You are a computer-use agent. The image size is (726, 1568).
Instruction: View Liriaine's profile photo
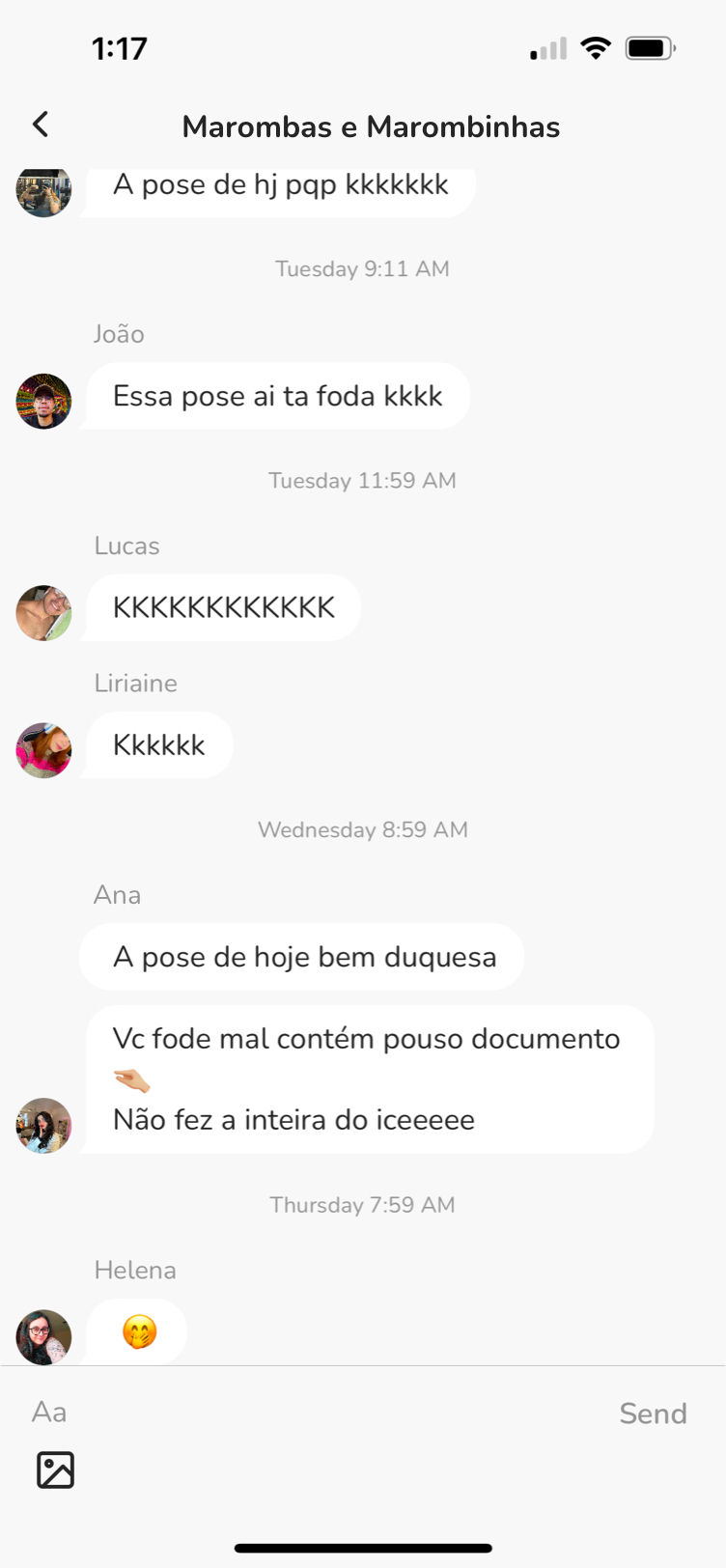click(43, 749)
